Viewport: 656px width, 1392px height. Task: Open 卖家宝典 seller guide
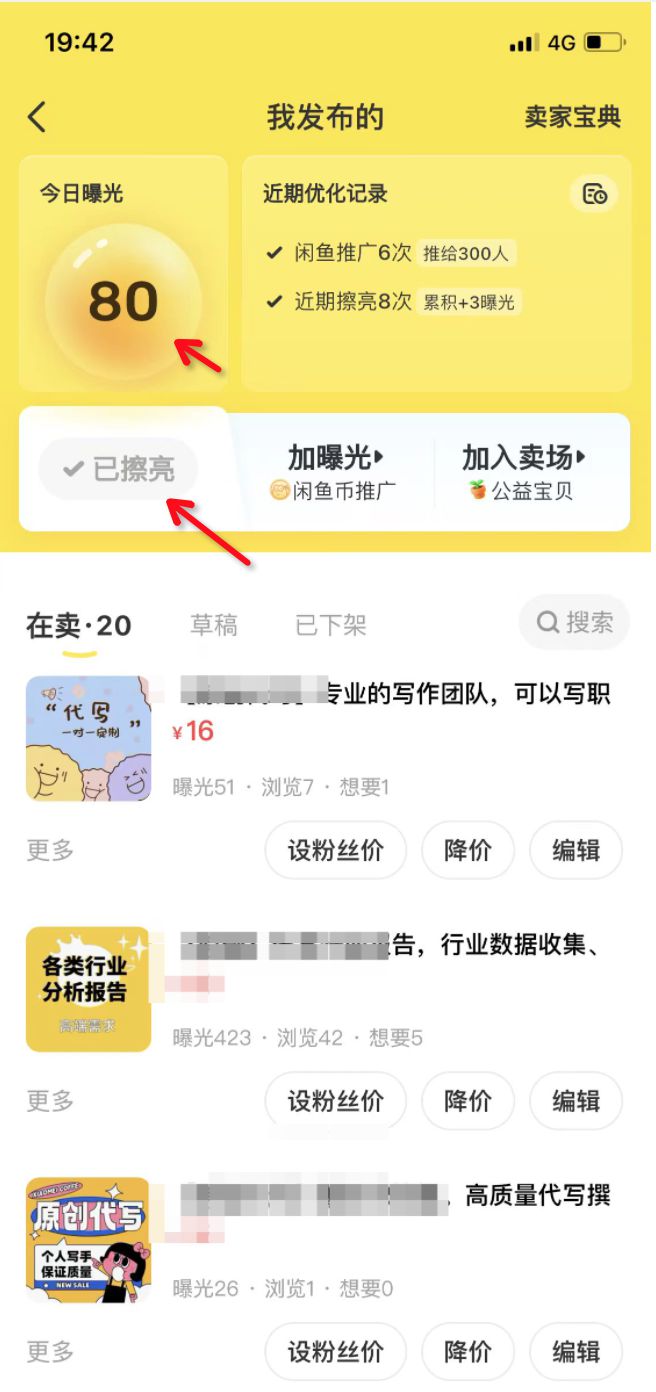point(572,117)
